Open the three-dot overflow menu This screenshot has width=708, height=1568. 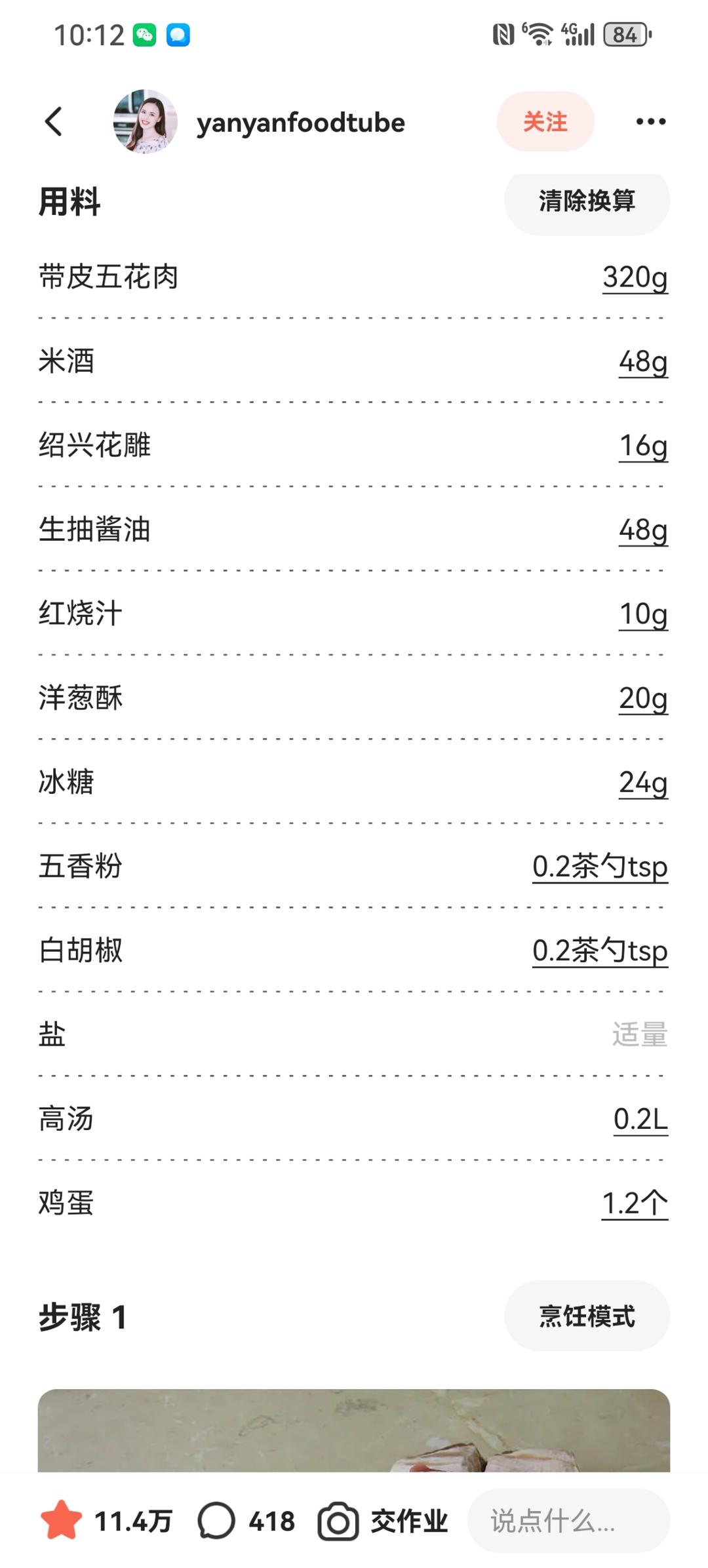(x=651, y=122)
